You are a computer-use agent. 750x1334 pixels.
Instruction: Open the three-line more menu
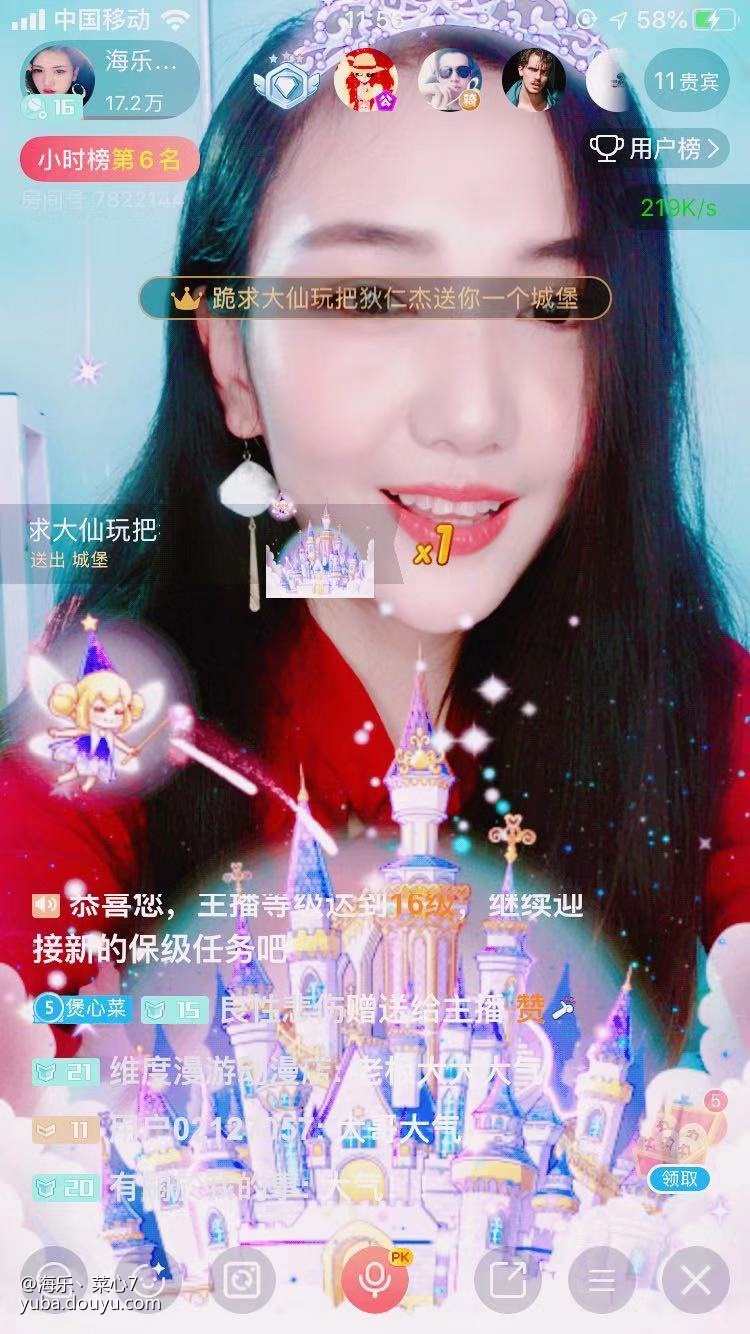tap(601, 1280)
